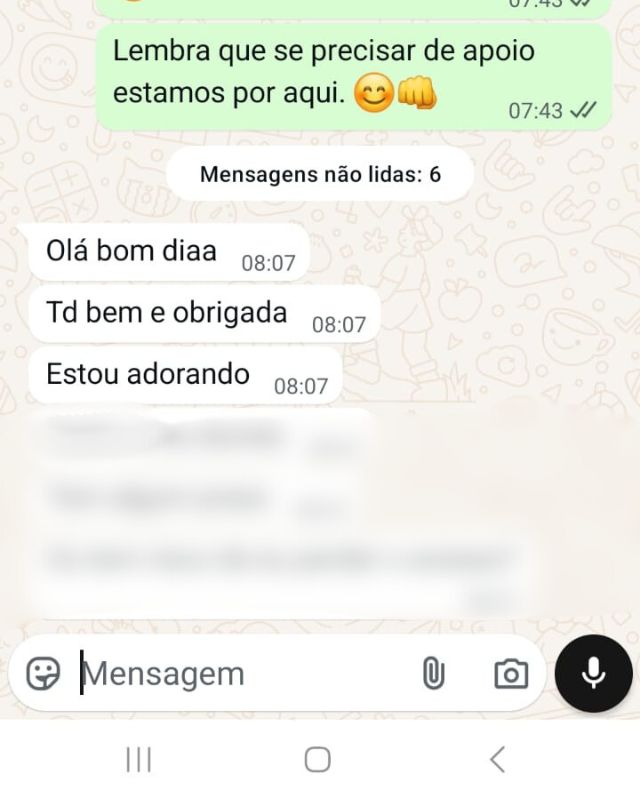The width and height of the screenshot is (640, 800).
Task: Focus the Mensagem text field
Action: tap(240, 674)
